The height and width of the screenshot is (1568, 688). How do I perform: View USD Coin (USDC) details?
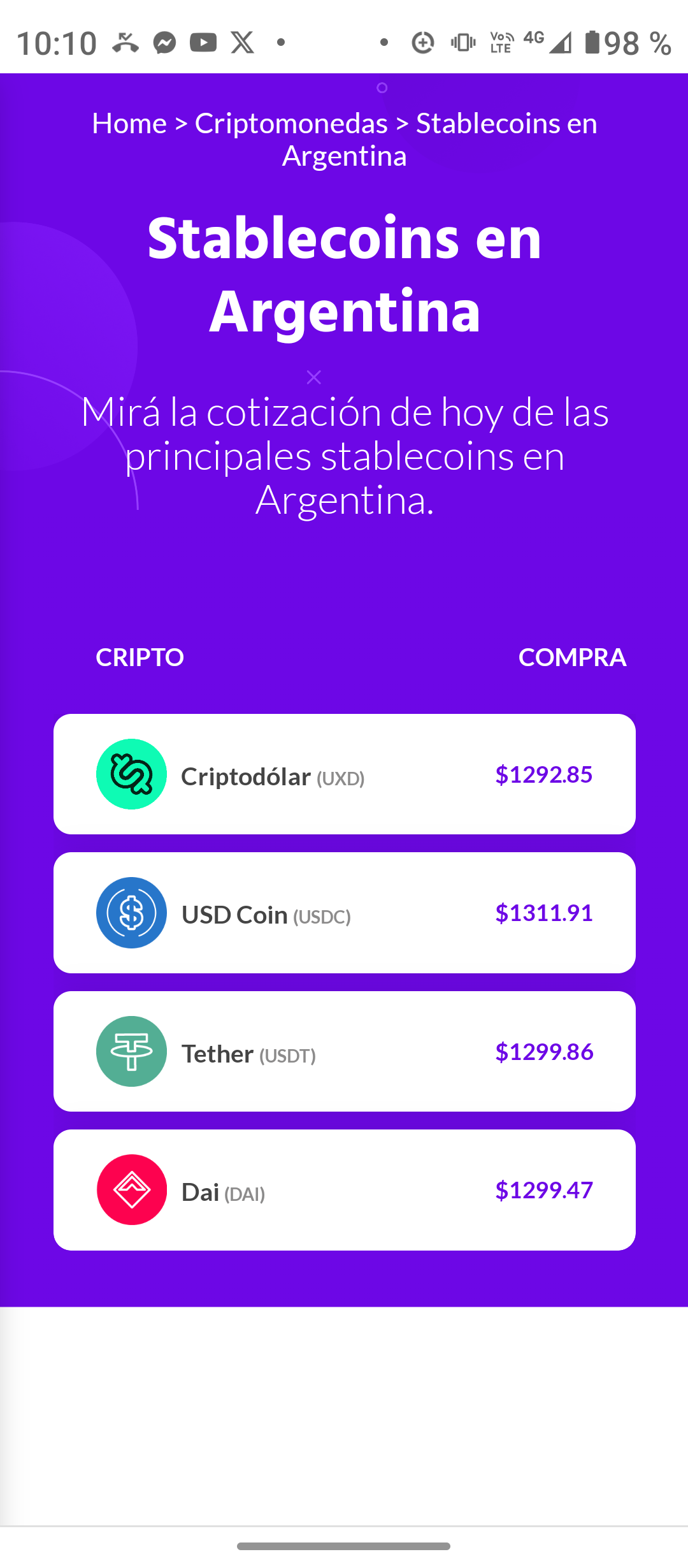point(344,913)
